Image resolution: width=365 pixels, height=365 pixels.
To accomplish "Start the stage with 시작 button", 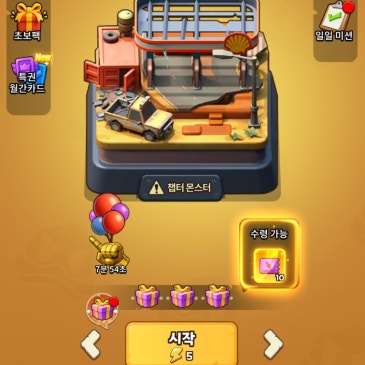I will [182, 344].
